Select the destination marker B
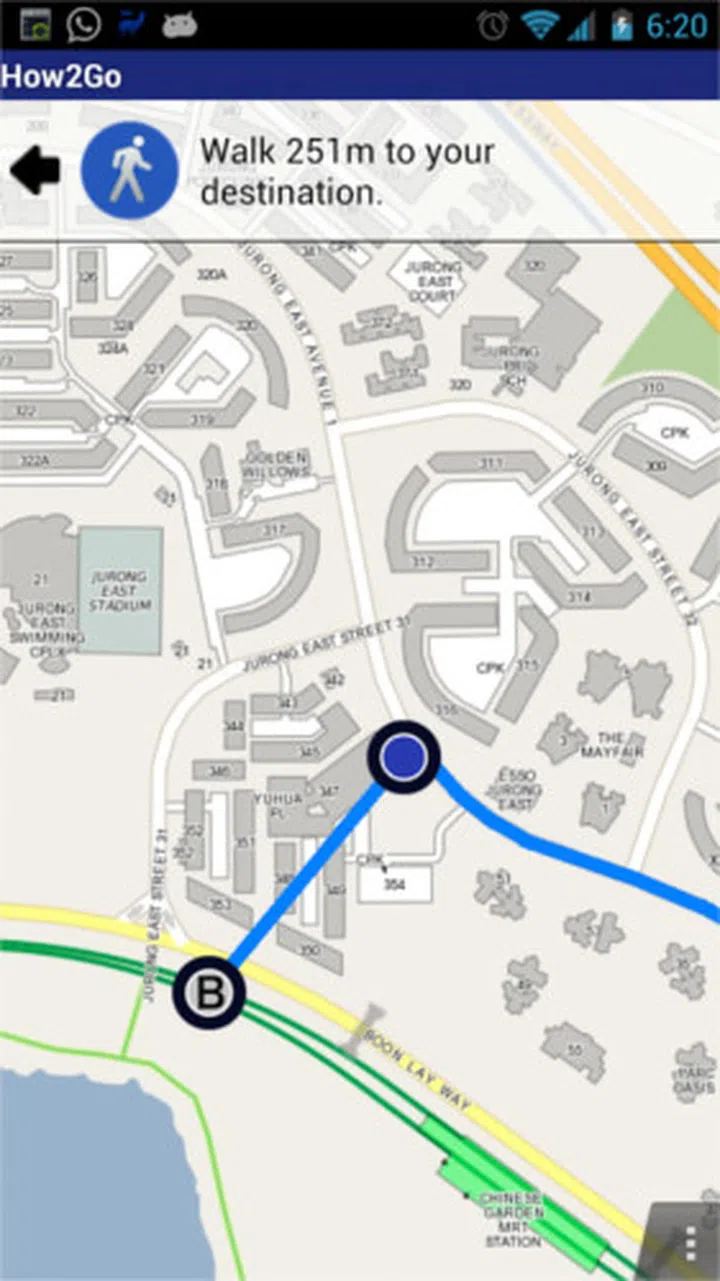This screenshot has width=720, height=1281. [209, 993]
